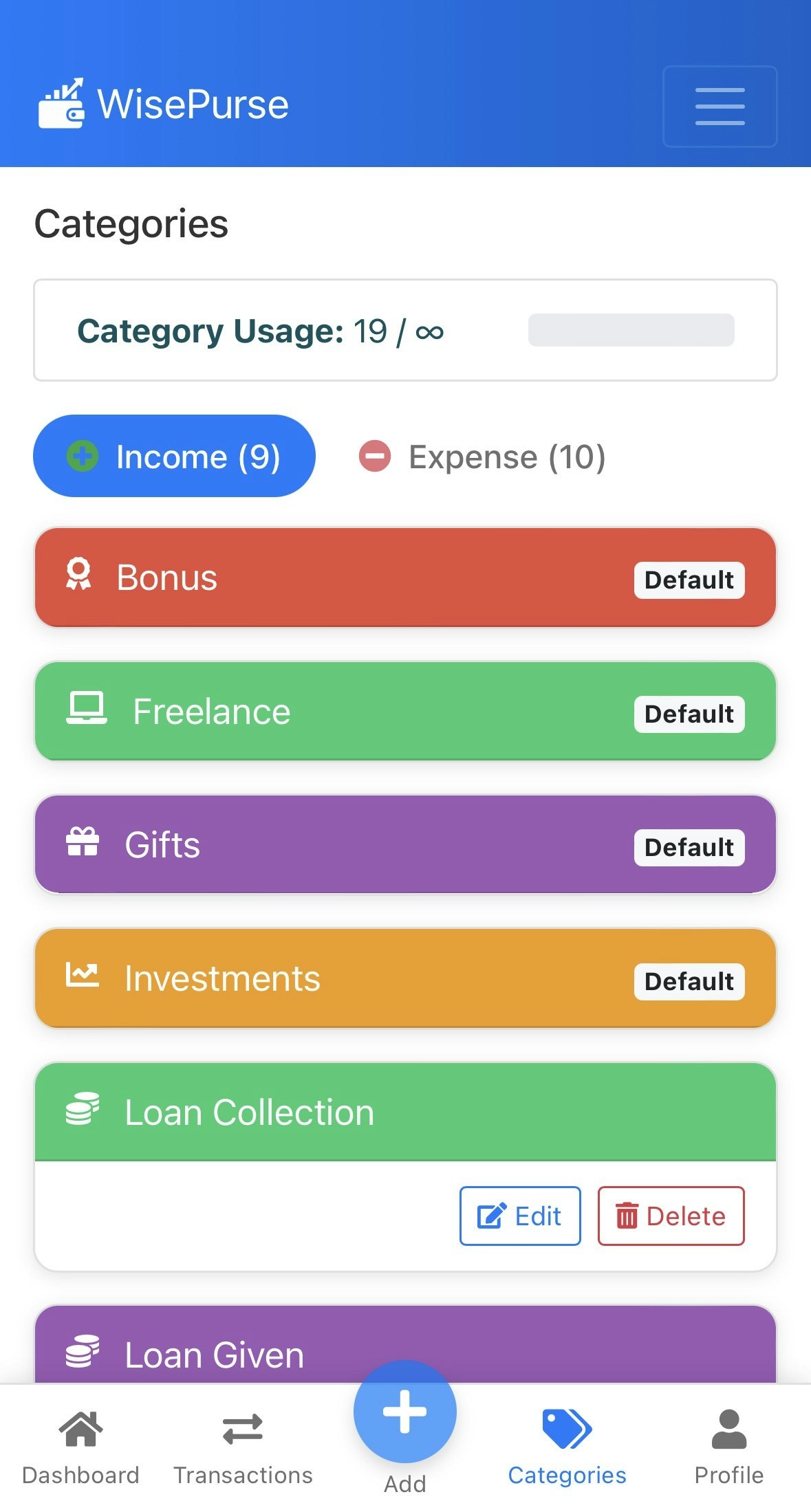
Task: Delete the Loan Collection category
Action: coord(671,1216)
